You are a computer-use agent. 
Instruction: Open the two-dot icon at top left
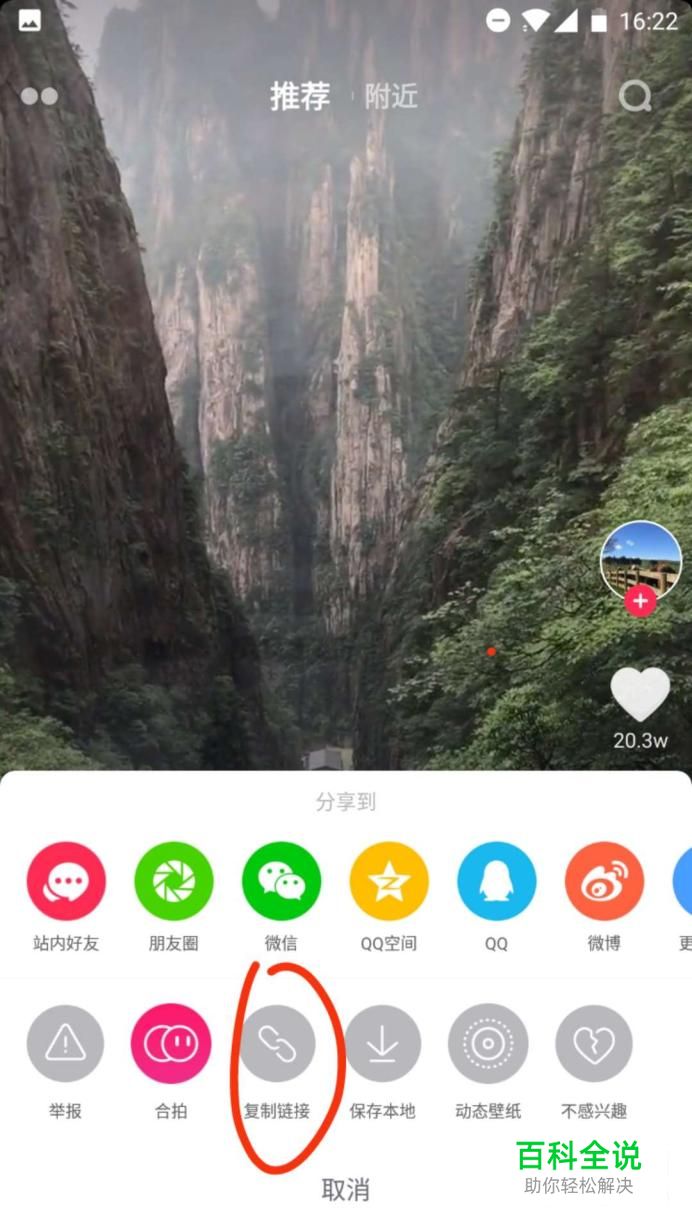39,96
